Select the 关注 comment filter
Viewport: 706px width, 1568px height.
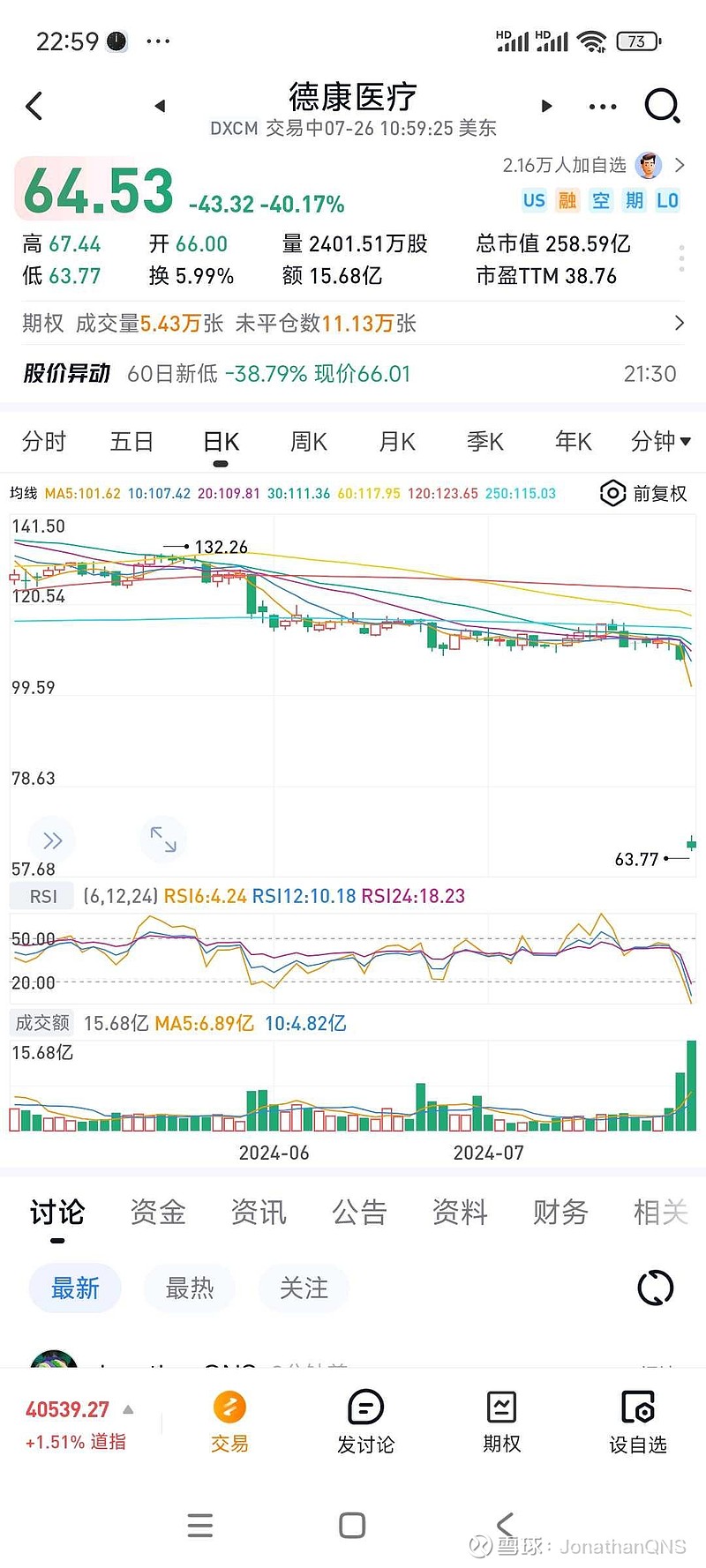click(x=304, y=1288)
